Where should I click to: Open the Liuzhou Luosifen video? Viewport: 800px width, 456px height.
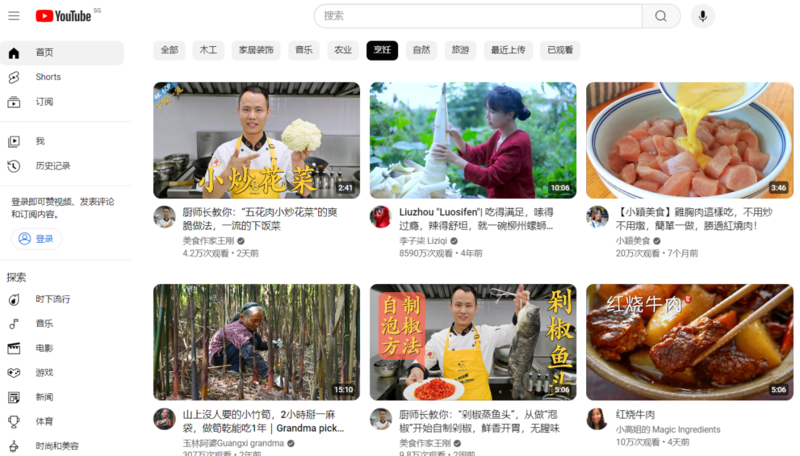tap(473, 140)
